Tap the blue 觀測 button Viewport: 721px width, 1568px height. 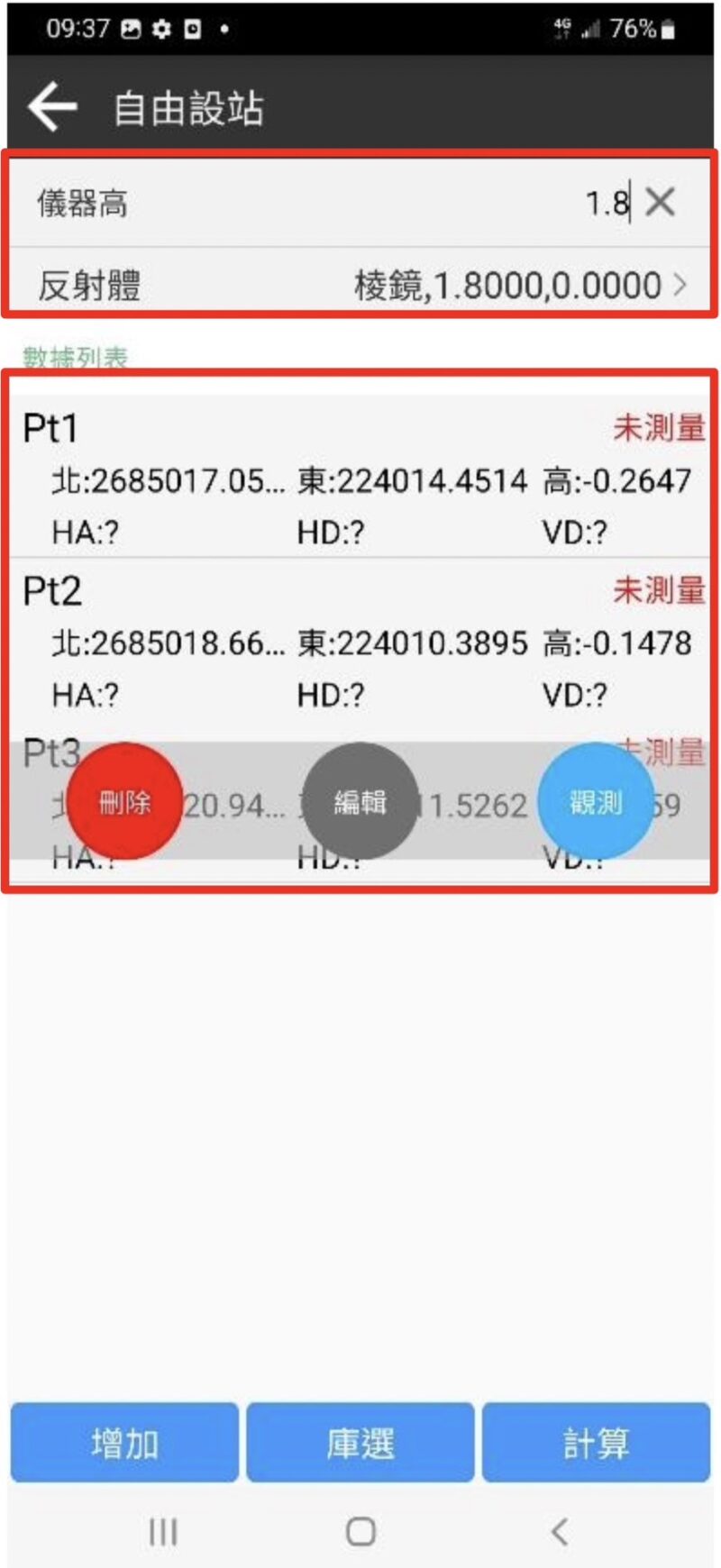(596, 801)
